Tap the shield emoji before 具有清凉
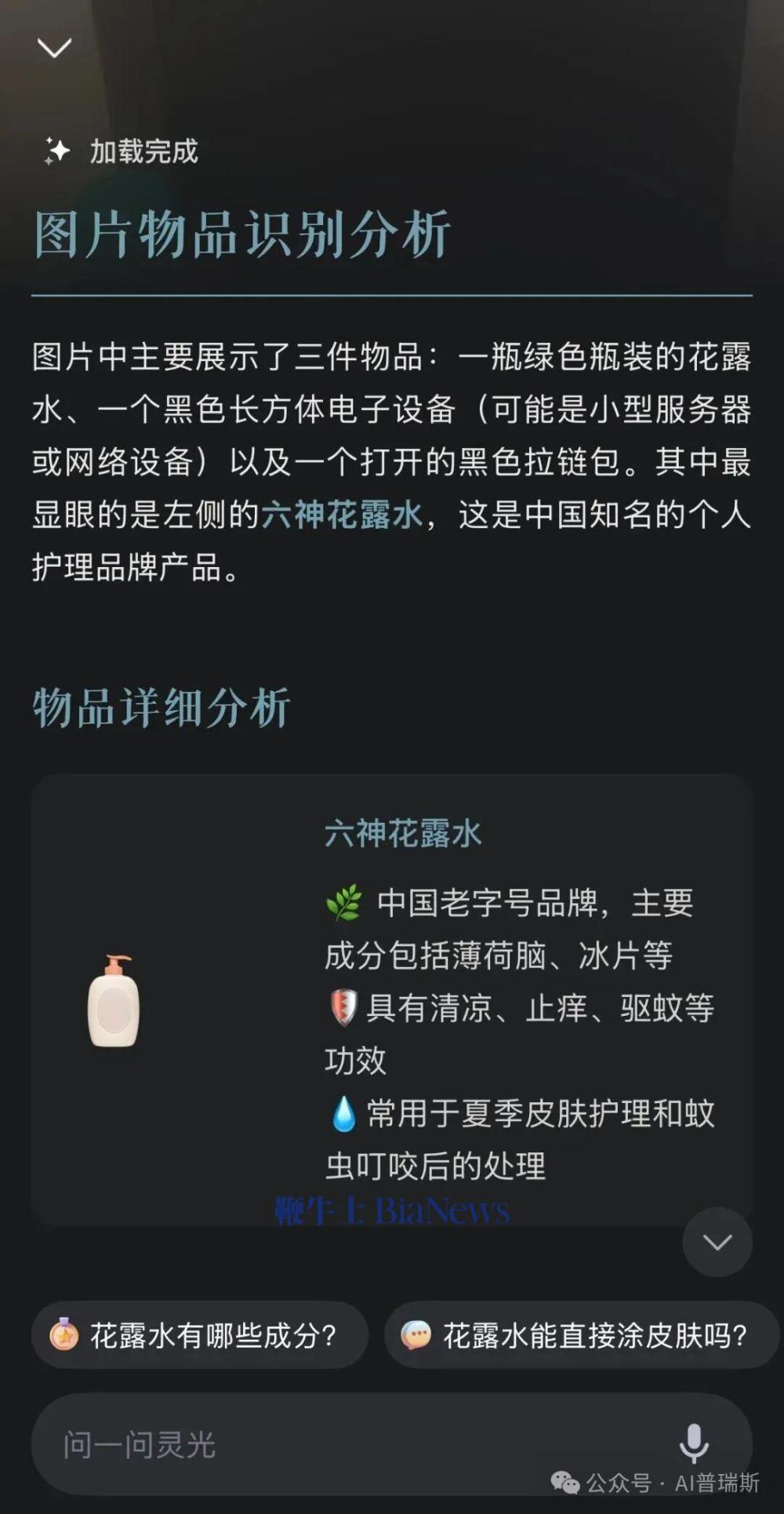The width and height of the screenshot is (784, 1514). 342,1009
